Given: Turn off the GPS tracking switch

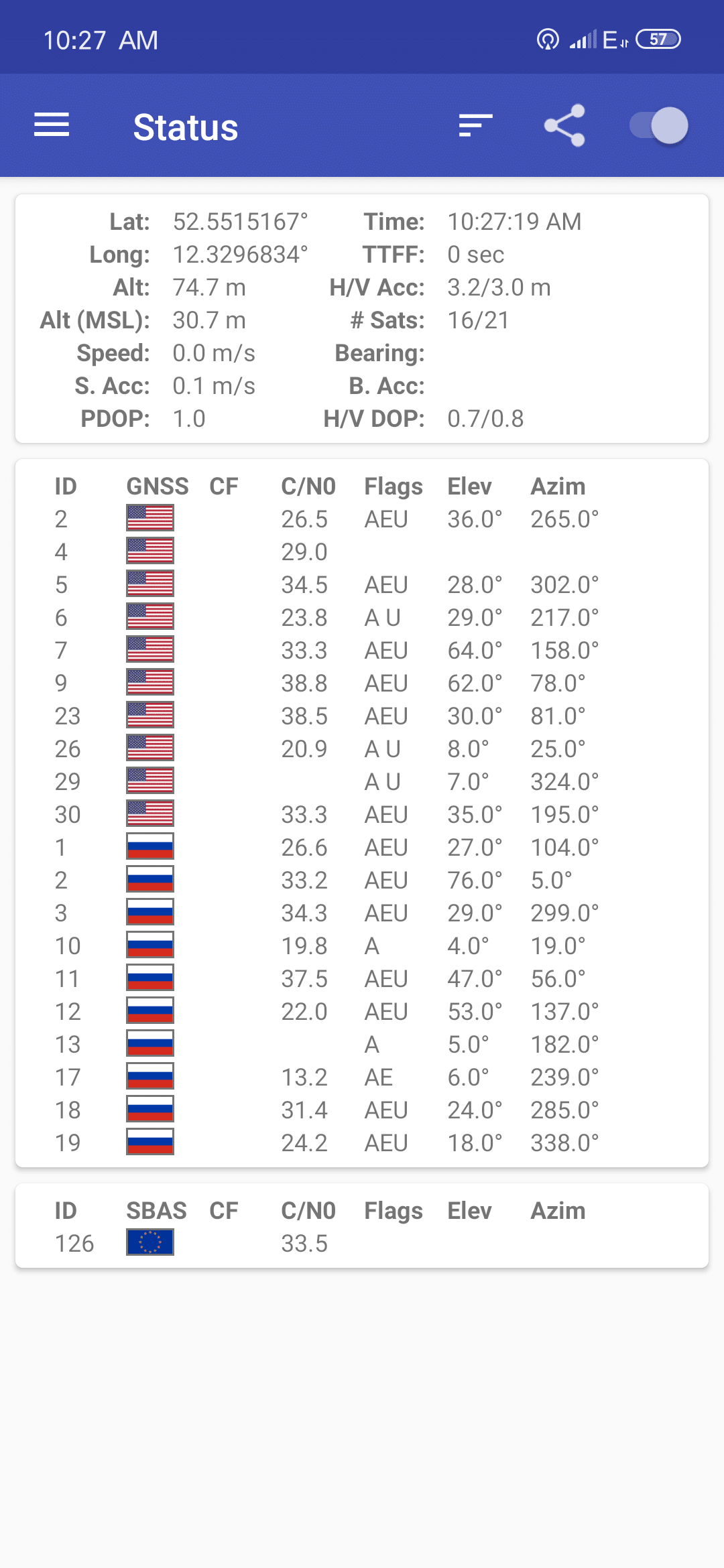Looking at the screenshot, I should coord(659,125).
